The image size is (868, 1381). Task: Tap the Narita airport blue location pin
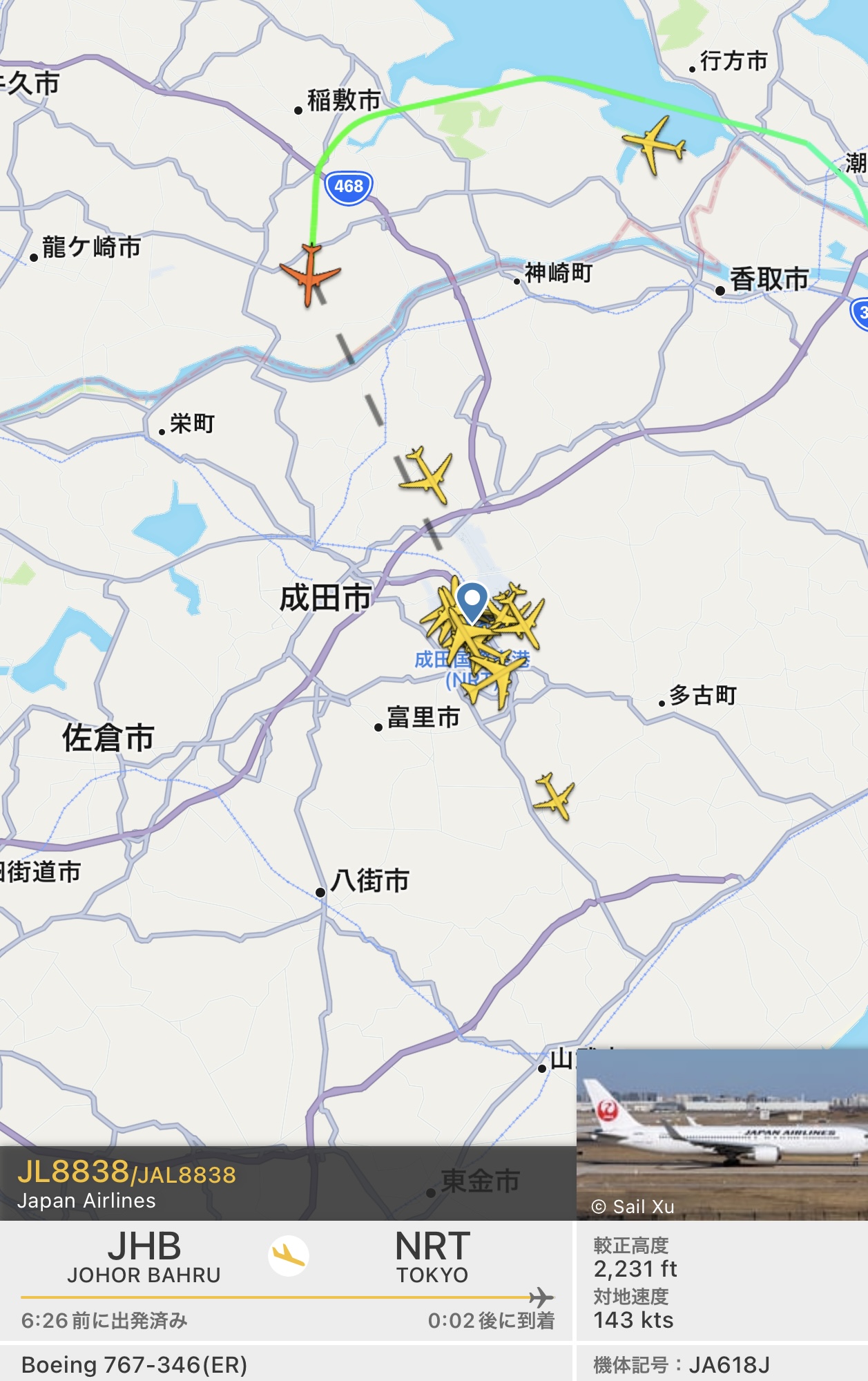pyautogui.click(x=472, y=602)
